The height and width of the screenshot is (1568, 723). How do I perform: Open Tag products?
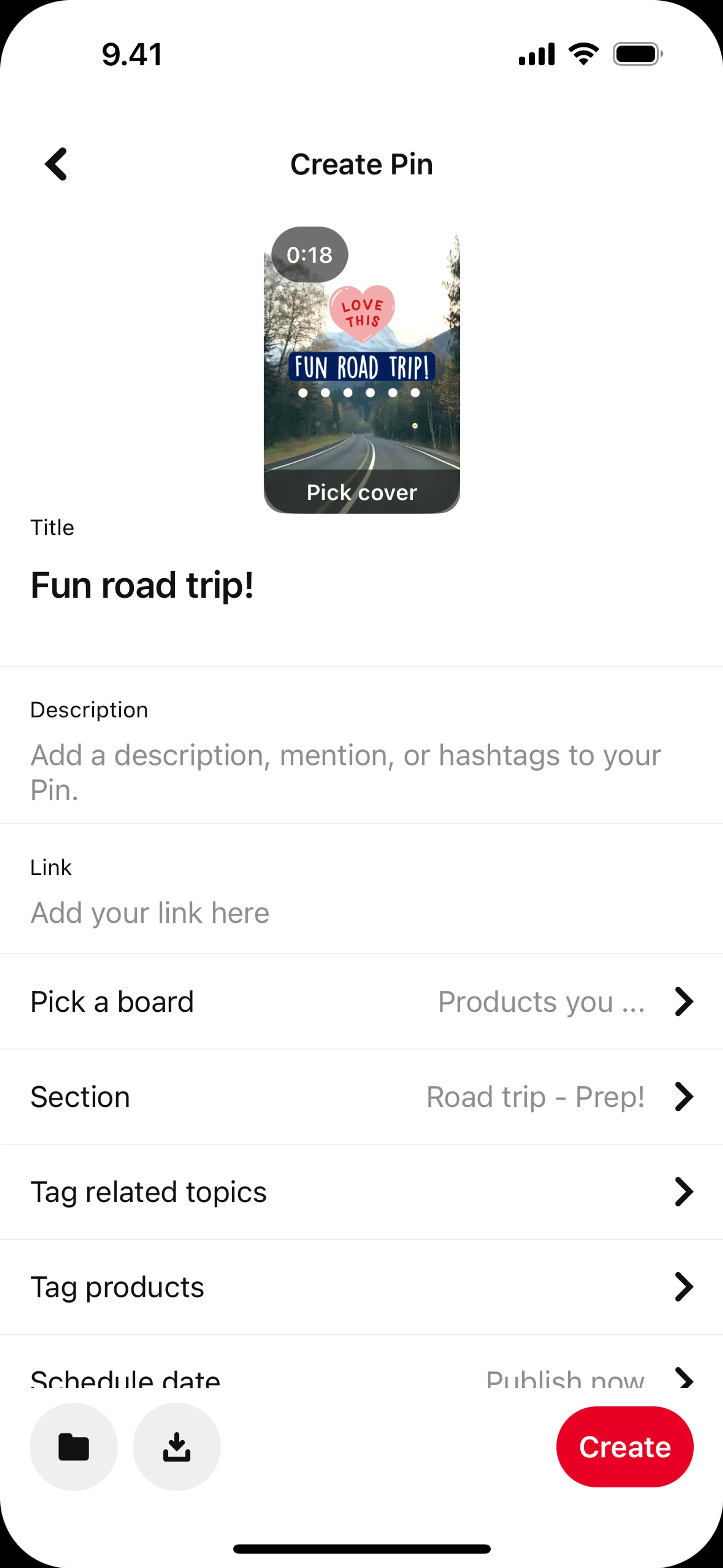click(x=361, y=1287)
